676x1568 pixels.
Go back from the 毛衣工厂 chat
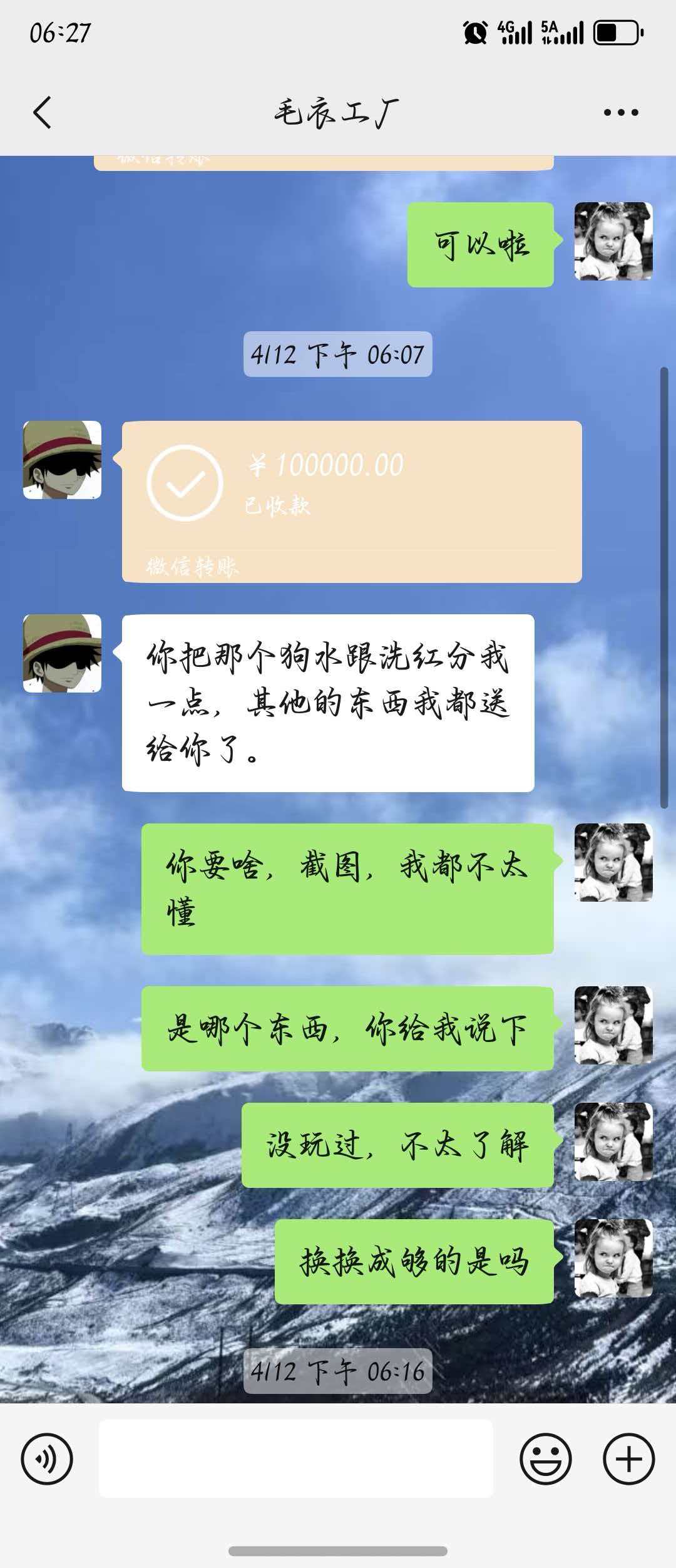pyautogui.click(x=43, y=113)
